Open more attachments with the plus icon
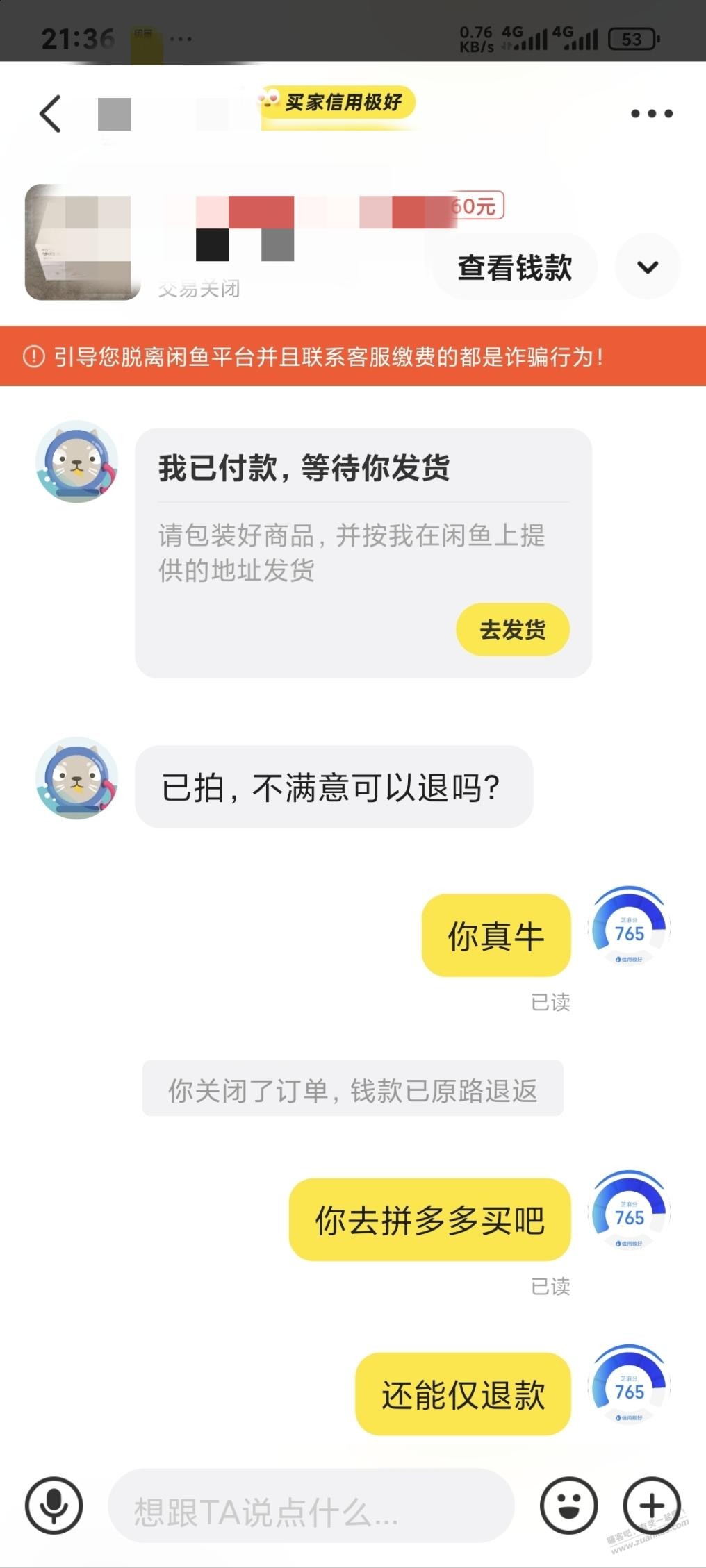The width and height of the screenshot is (706, 1568). [x=651, y=1506]
